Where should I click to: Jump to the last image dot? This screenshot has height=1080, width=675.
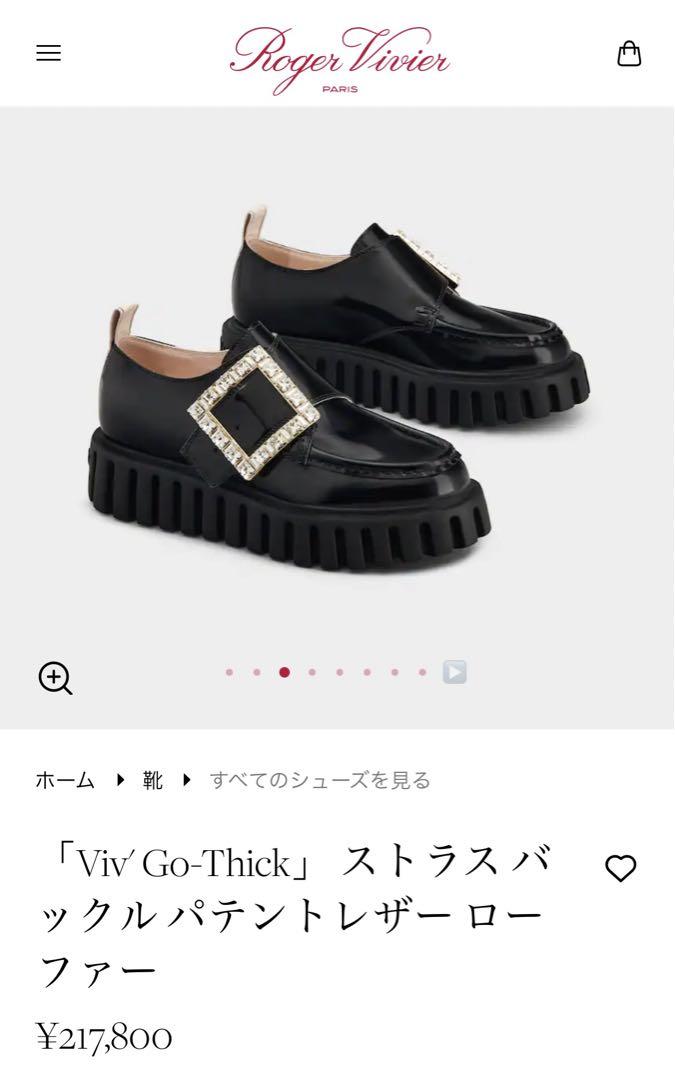click(x=422, y=672)
